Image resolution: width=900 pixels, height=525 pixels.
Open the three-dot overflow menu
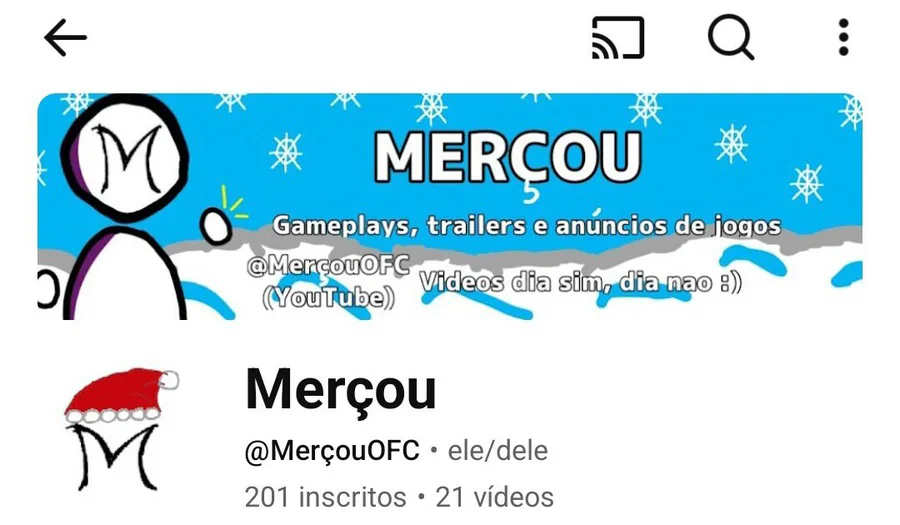(843, 38)
